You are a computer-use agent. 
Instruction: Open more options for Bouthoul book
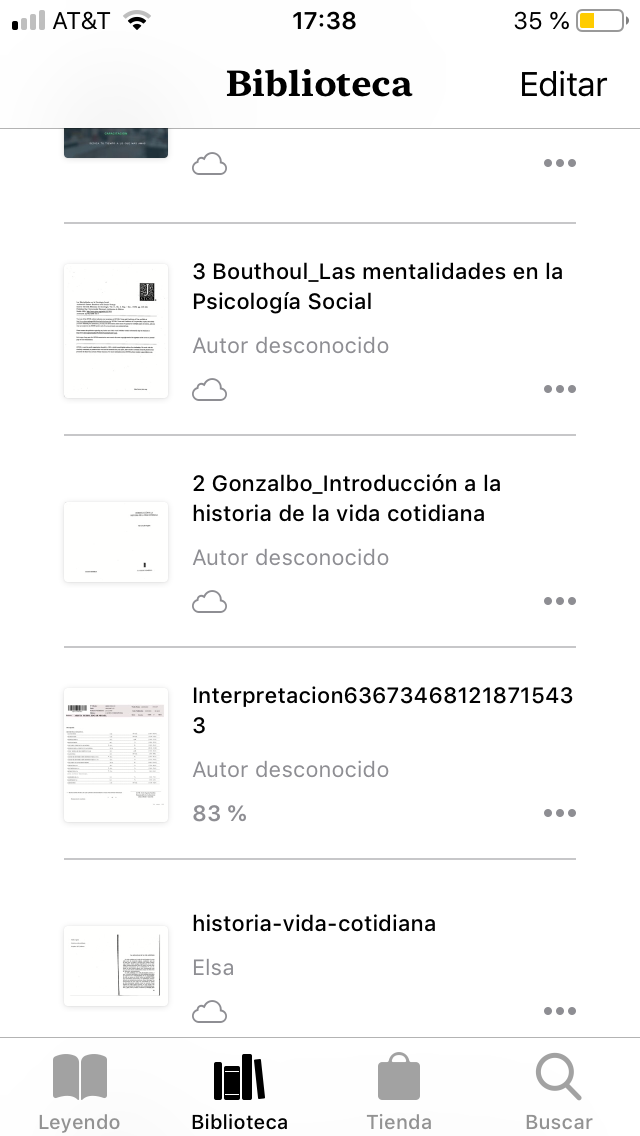pos(559,389)
